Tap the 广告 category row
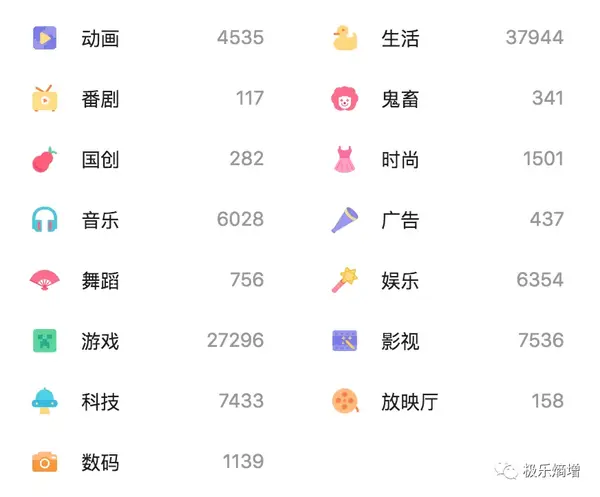600x497 pixels. 448,220
